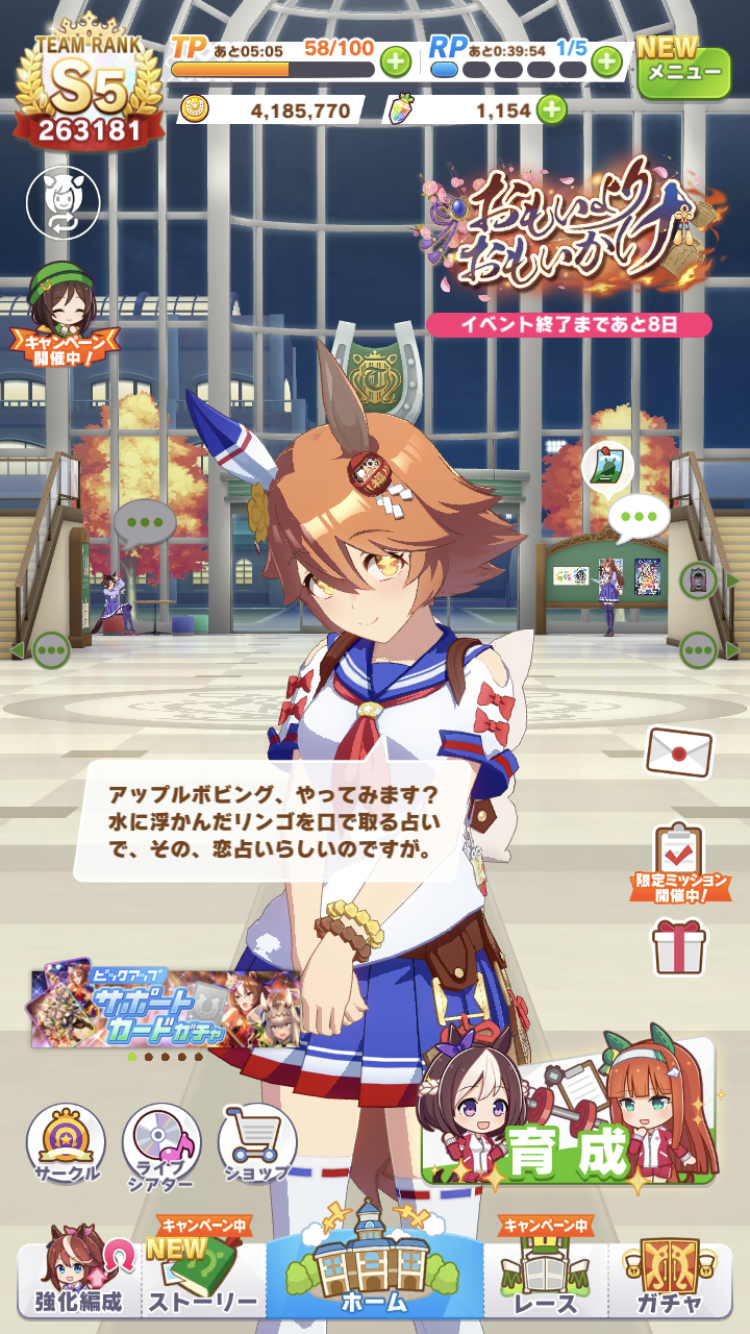Tap the plus button to refill TP

pyautogui.click(x=396, y=62)
